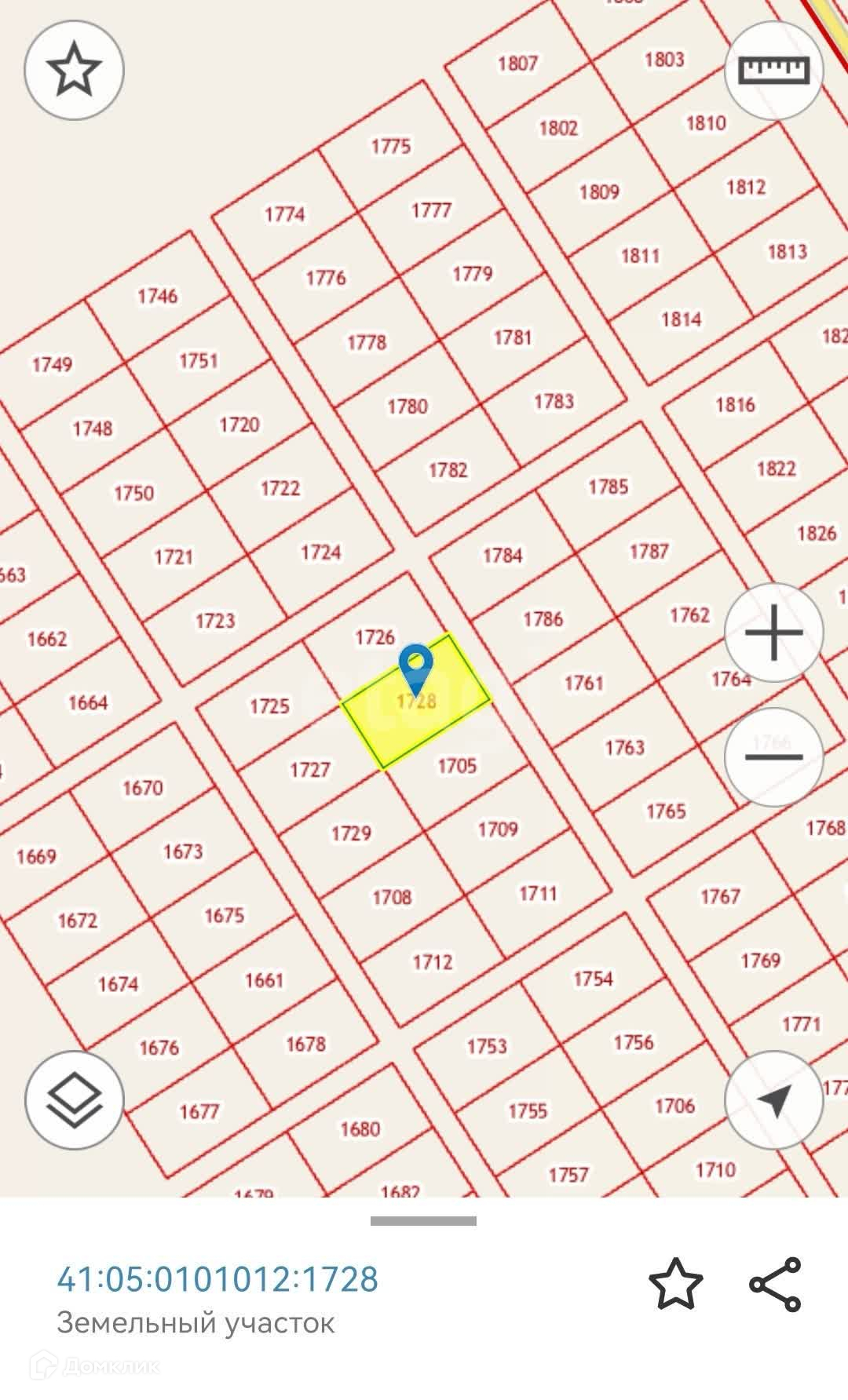
Task: Open details for cadastral number 41:05:0101012:1728
Action: (x=217, y=1279)
